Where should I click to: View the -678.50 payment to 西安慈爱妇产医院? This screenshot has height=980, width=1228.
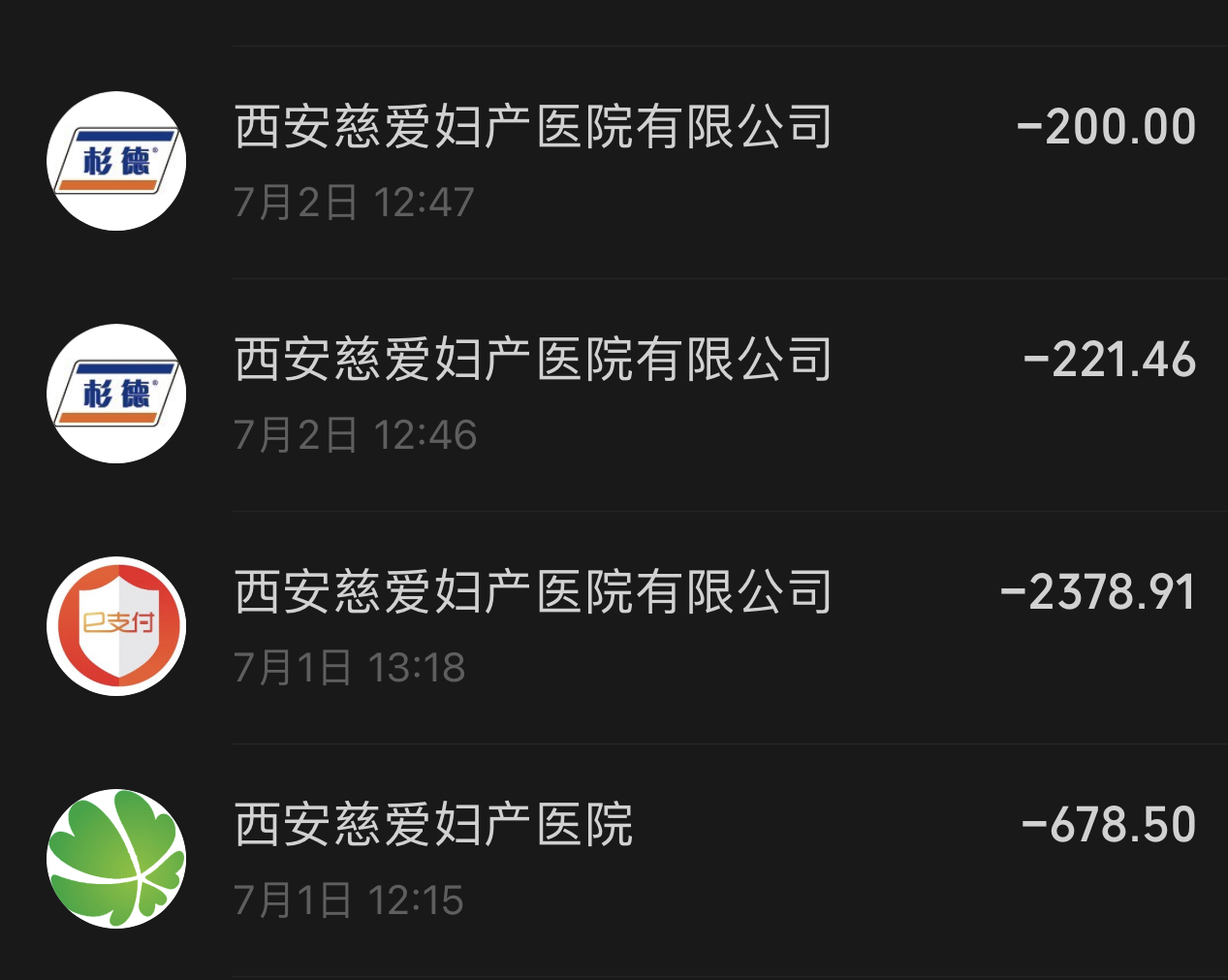click(620, 860)
